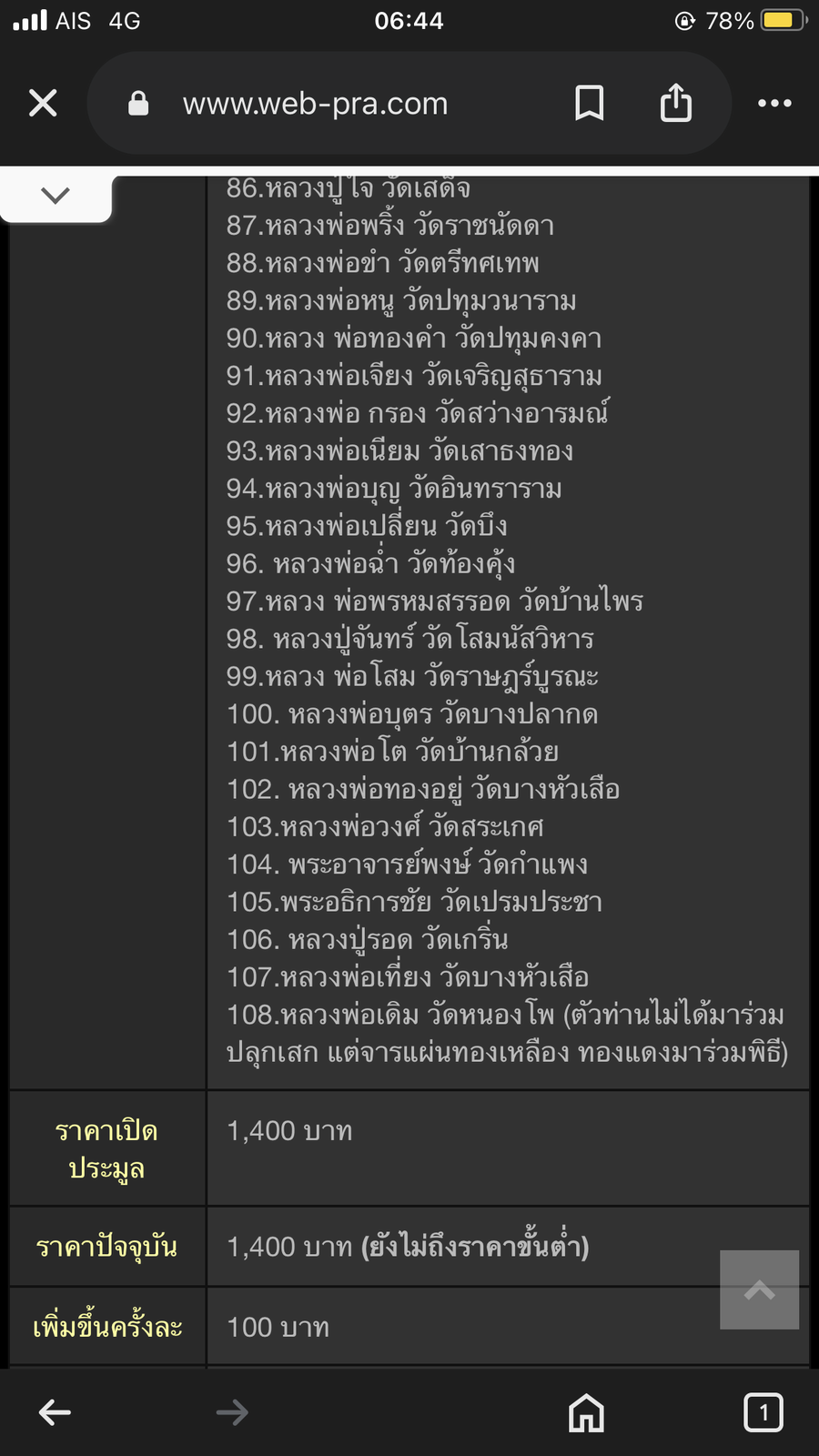Jump back to top of page
This screenshot has height=1456, width=819.
point(759,1289)
